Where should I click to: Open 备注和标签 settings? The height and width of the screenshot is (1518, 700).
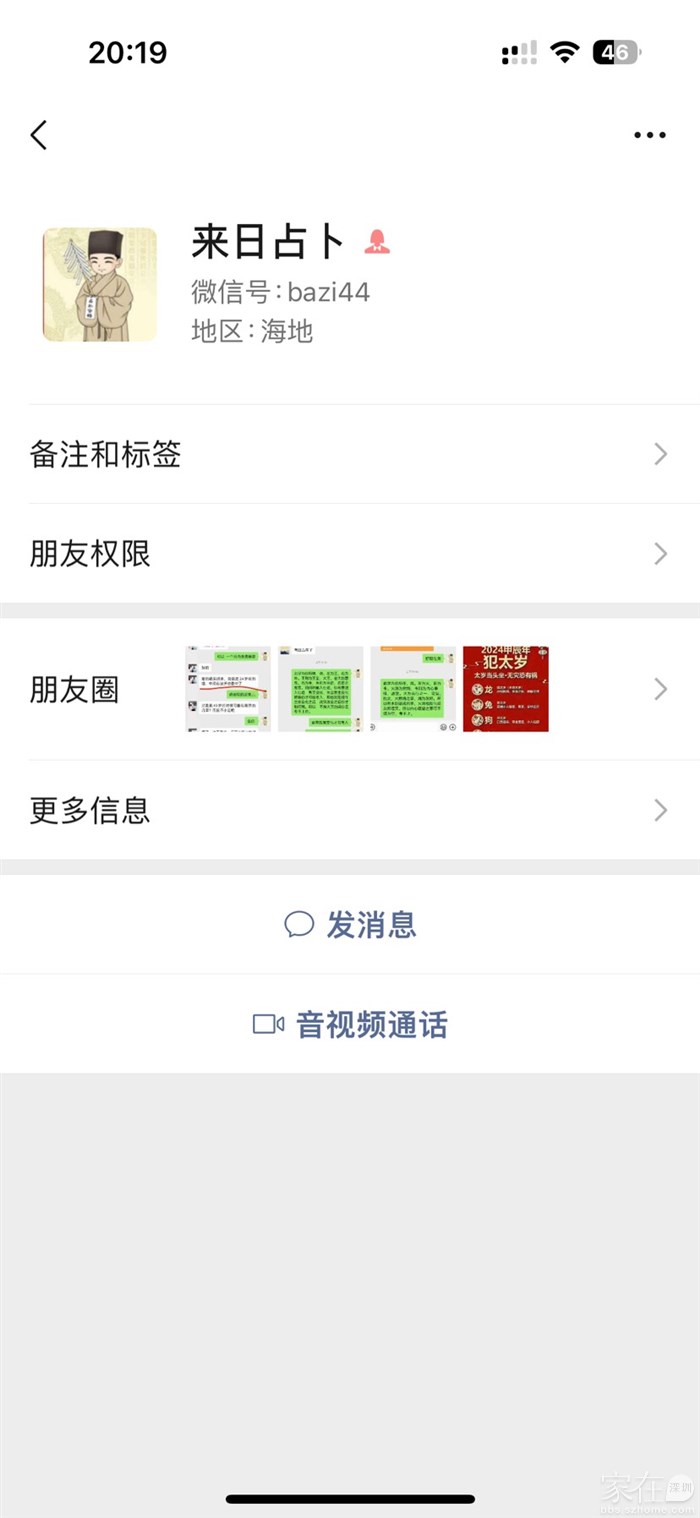tap(350, 455)
